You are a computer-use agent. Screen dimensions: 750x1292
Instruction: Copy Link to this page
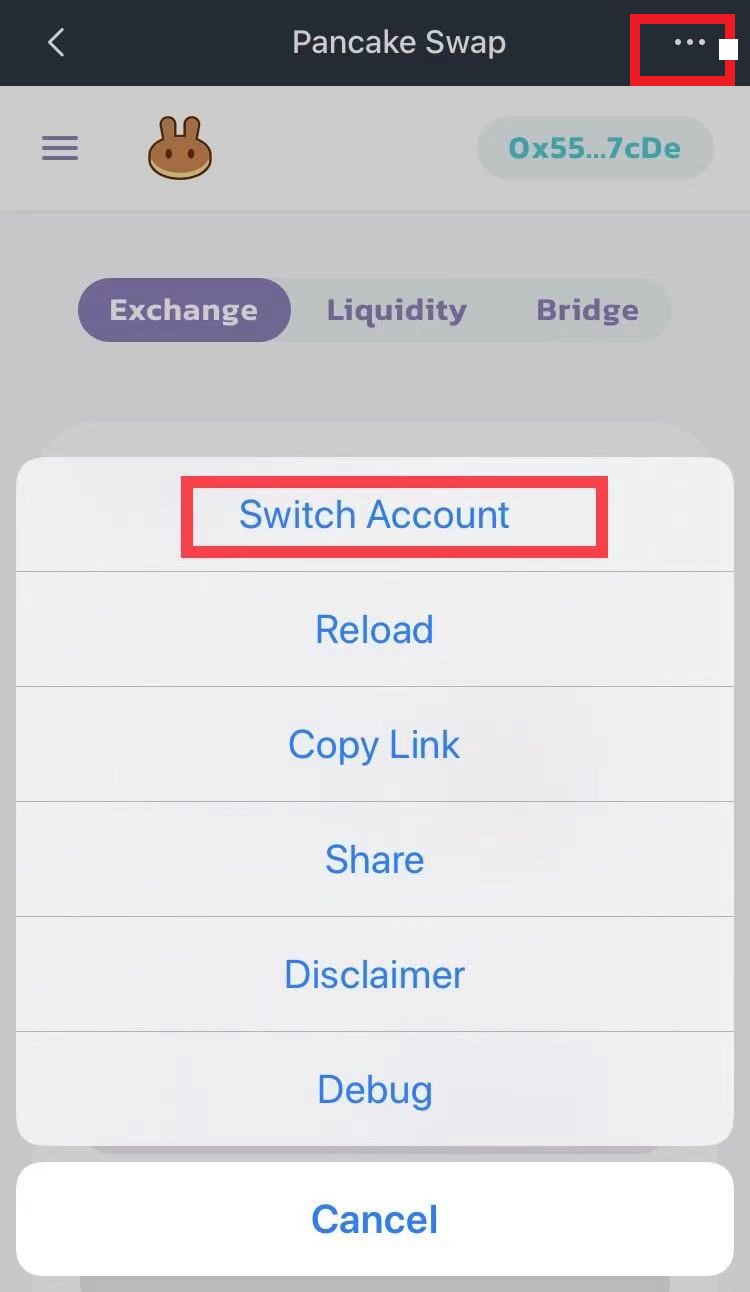click(x=374, y=745)
